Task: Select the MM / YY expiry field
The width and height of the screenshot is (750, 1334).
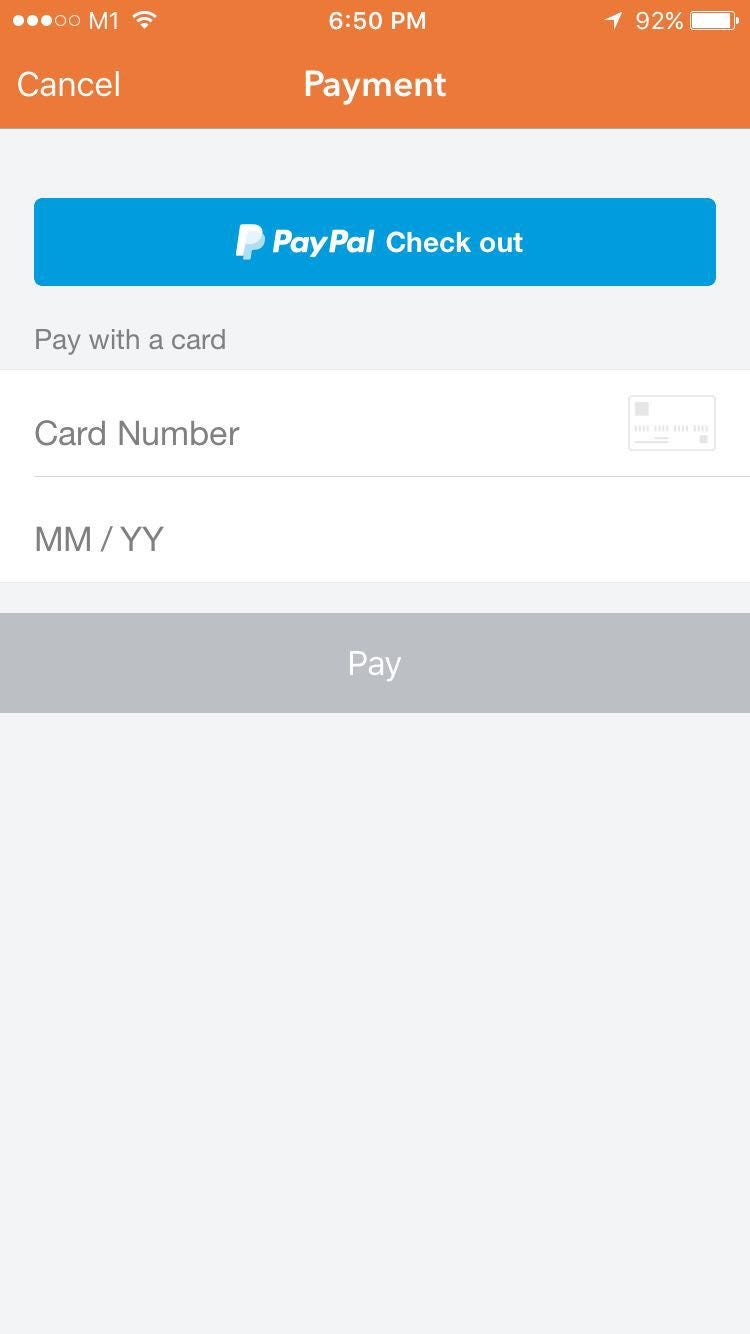Action: coord(300,539)
